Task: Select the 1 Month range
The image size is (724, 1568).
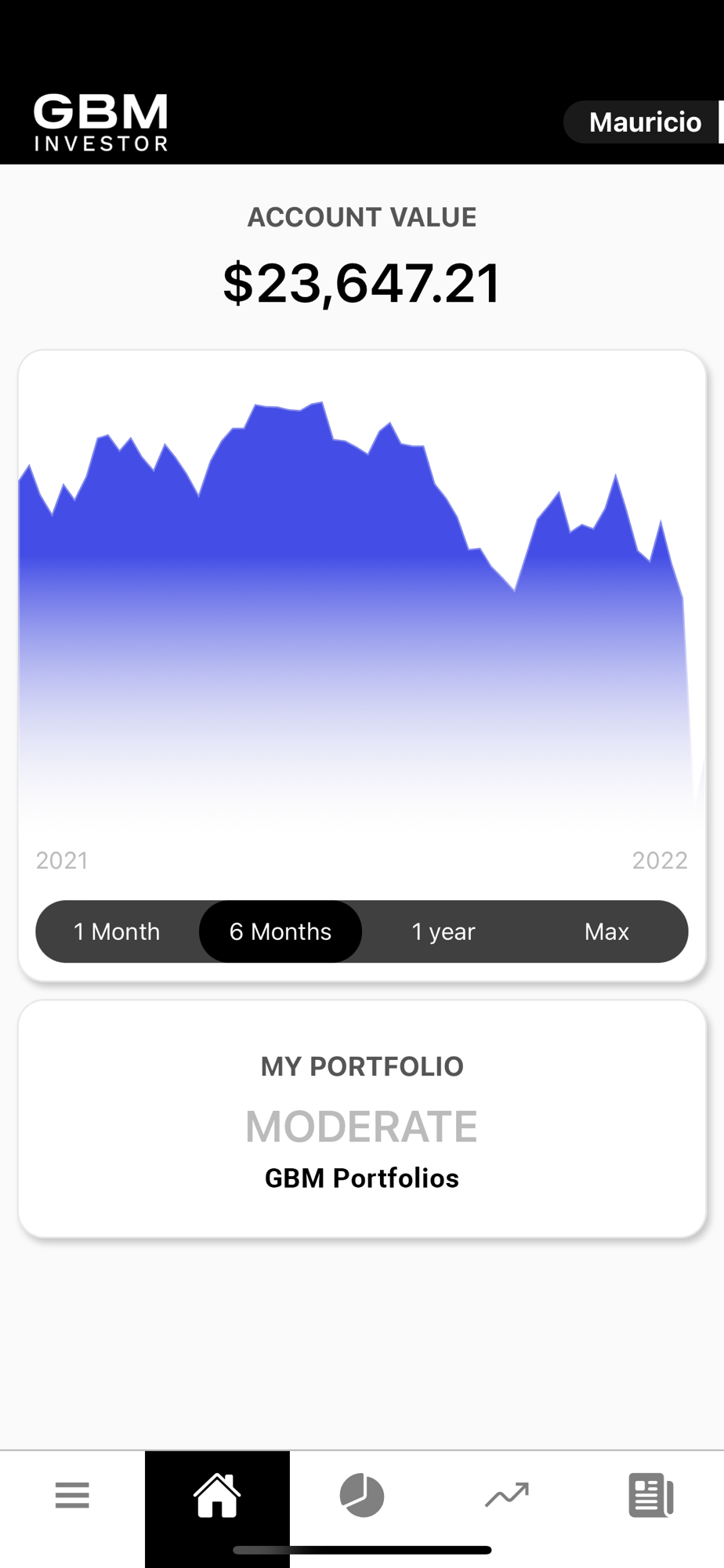Action: click(x=117, y=931)
